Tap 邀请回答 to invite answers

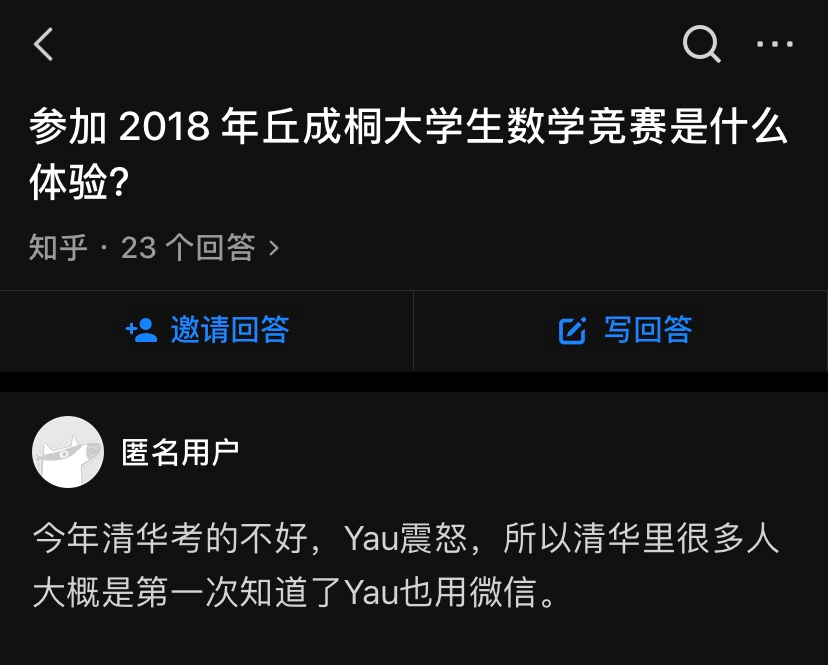pyautogui.click(x=207, y=330)
